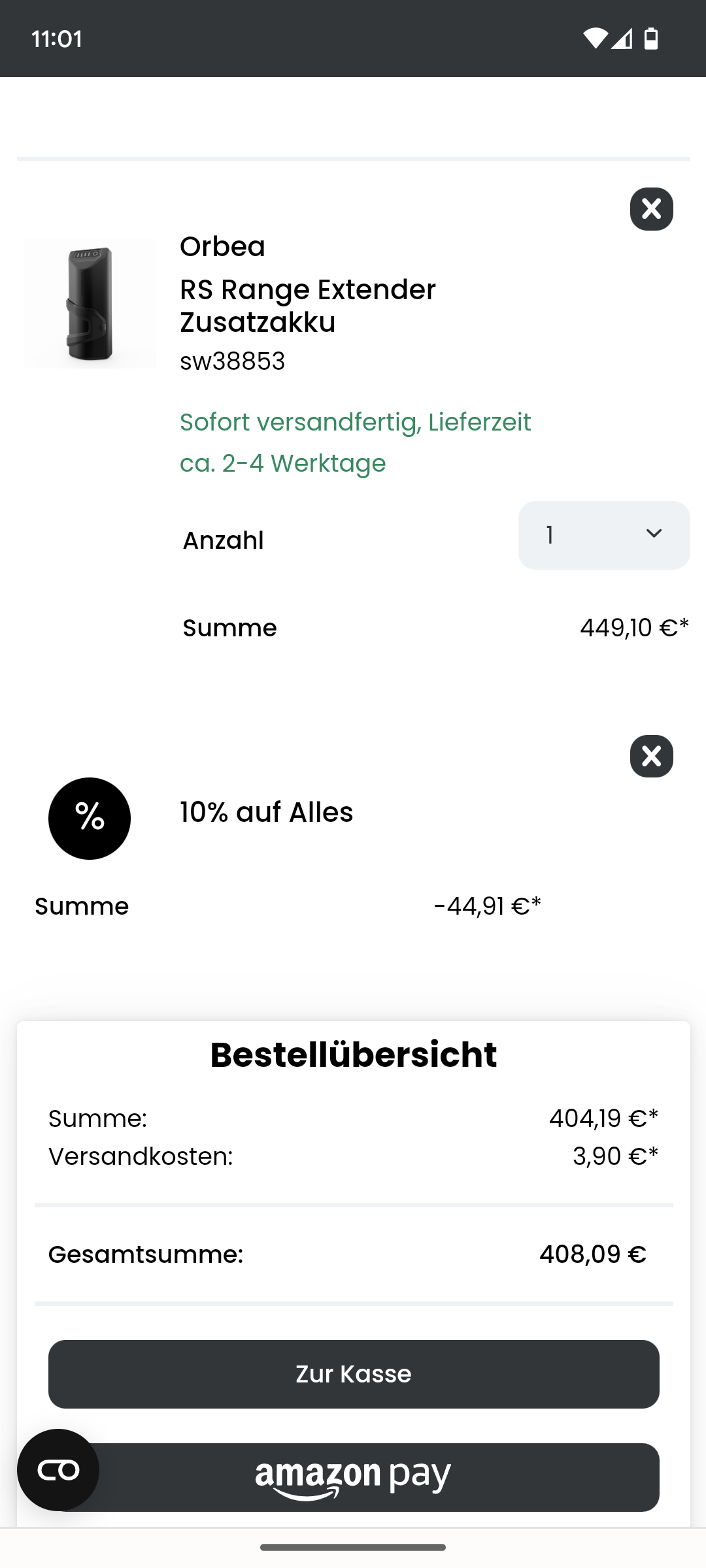Remove the Orbea RS Range Extender from cart
706x1568 pixels.
pos(651,209)
